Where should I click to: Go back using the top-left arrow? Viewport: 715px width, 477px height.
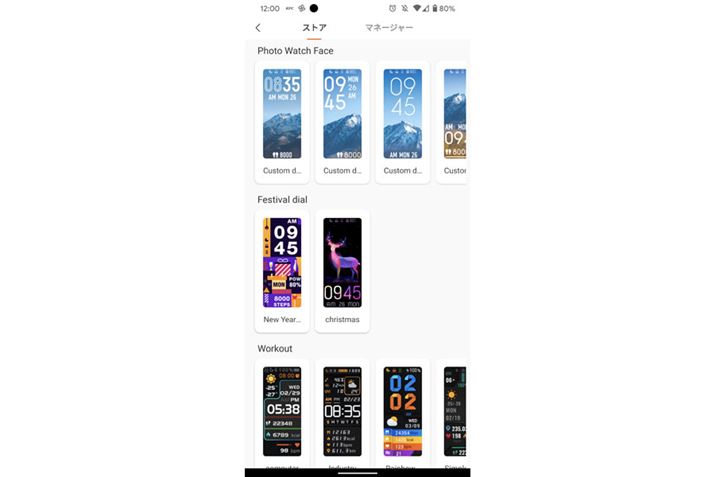(x=258, y=28)
